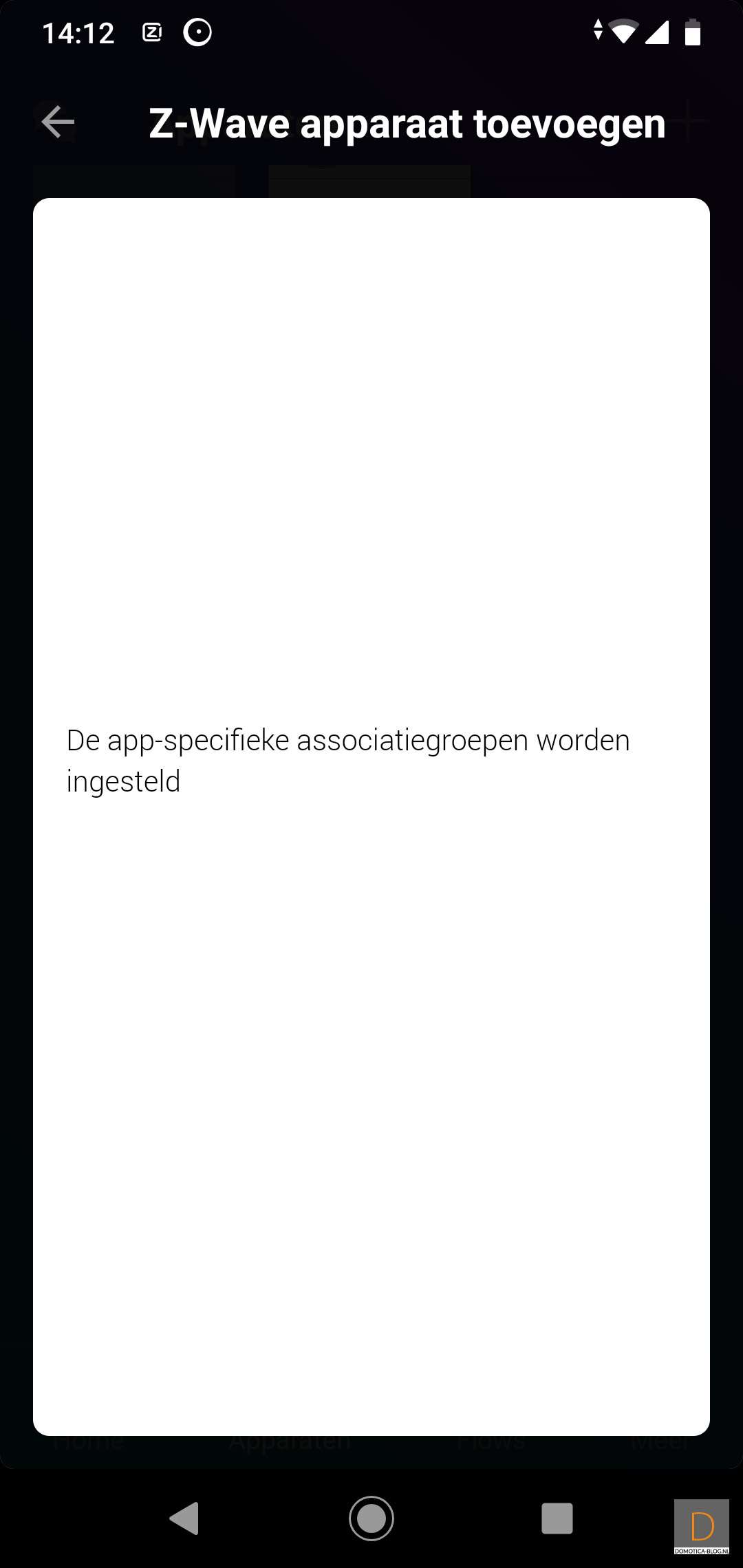Tap the system home button
Screen dimensions: 743x1568
[371, 1518]
